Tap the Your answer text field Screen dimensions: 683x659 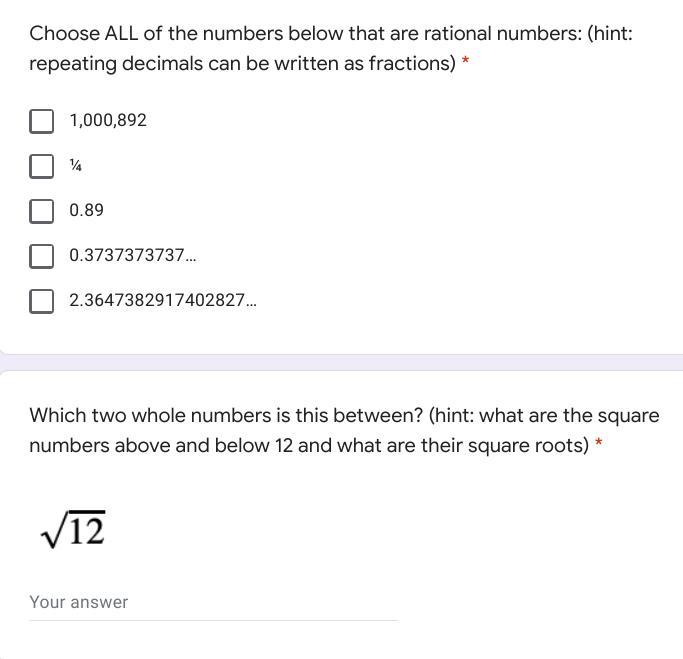pos(212,602)
